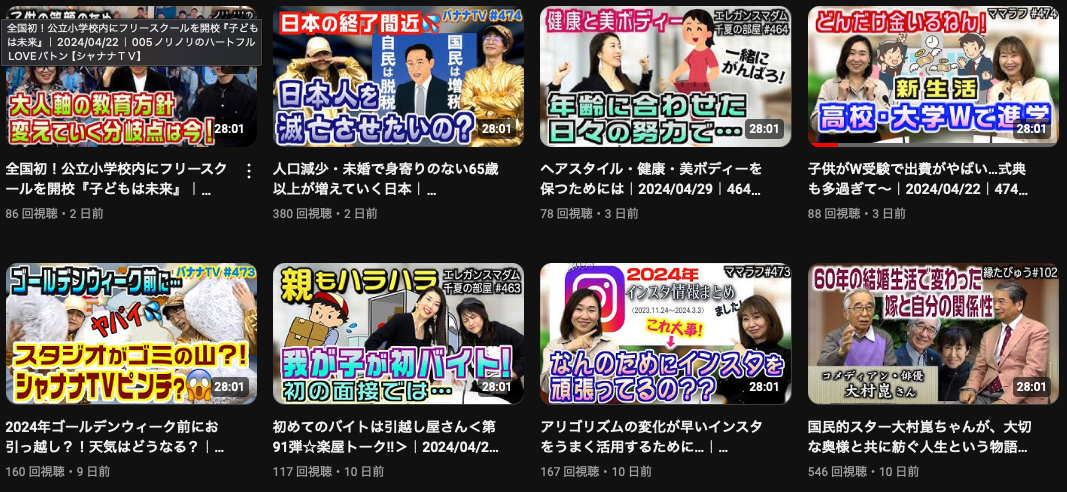Play the バナナTV #473 スタジオがゴミの山 video
Viewport: 1067px width, 492px height.
click(130, 334)
